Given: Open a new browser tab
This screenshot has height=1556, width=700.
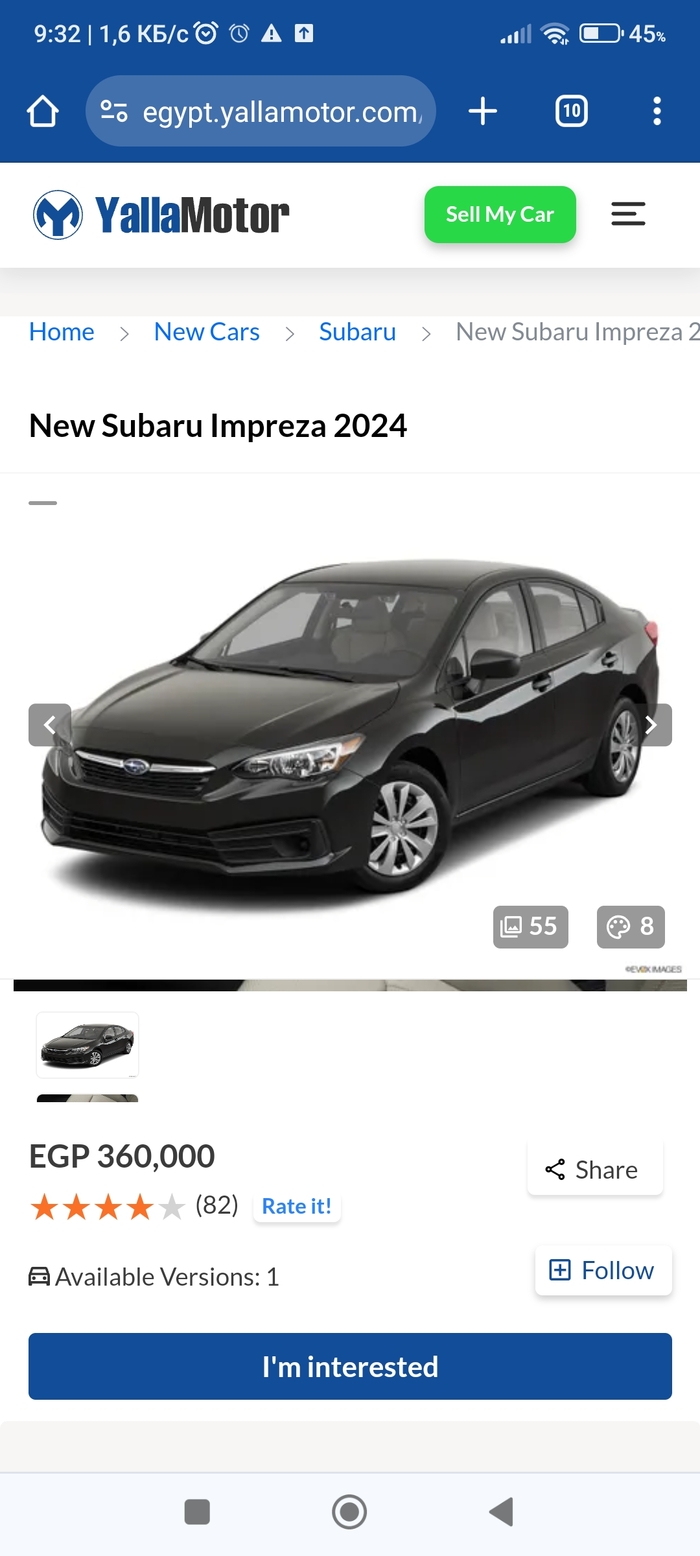Looking at the screenshot, I should (482, 111).
